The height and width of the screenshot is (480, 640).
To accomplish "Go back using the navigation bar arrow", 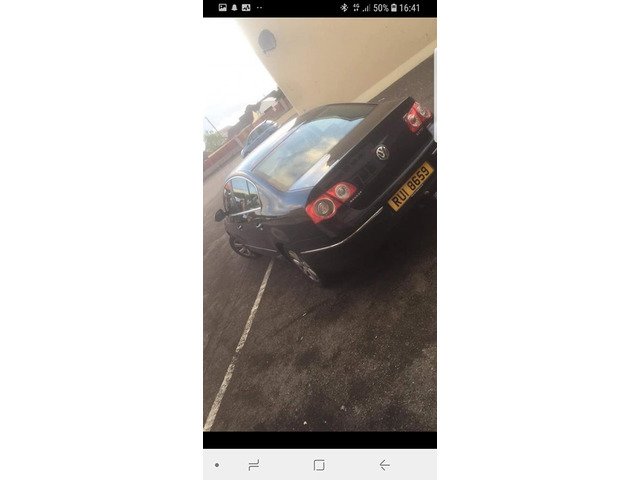I will coord(384,465).
